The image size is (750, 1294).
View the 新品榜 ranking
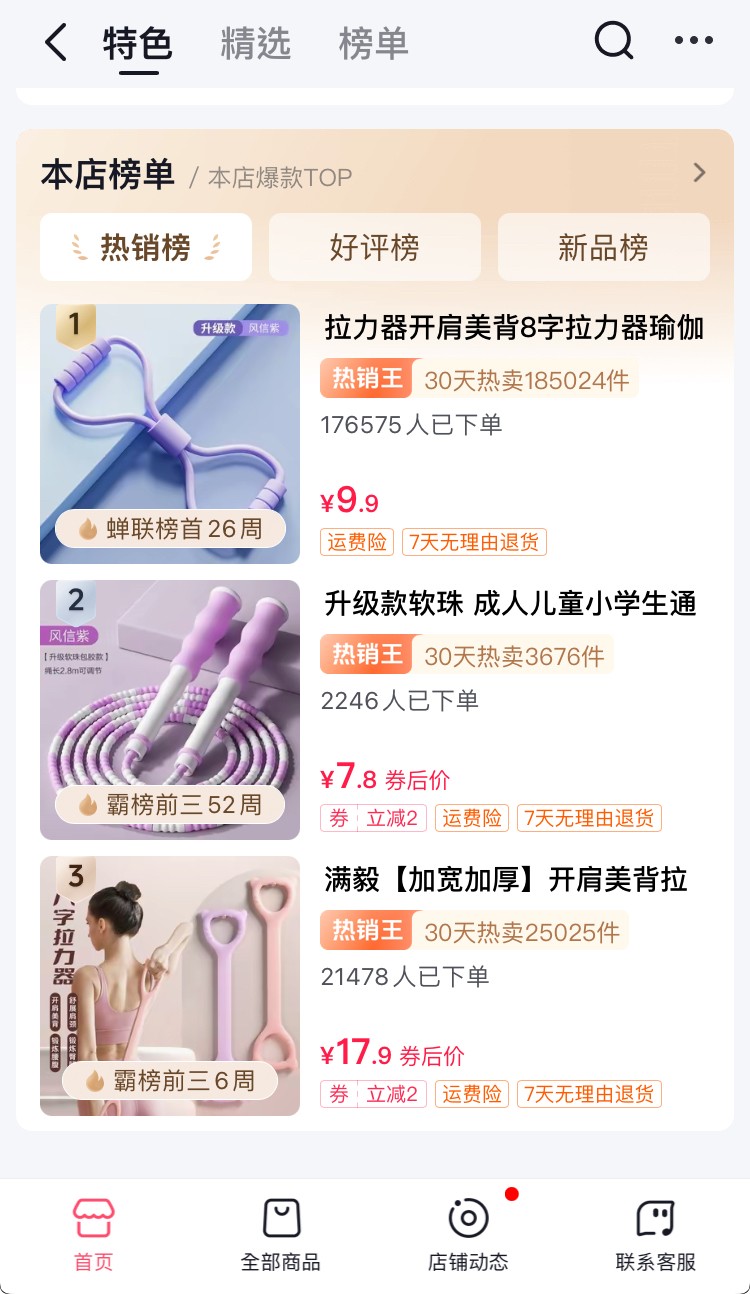tap(603, 247)
